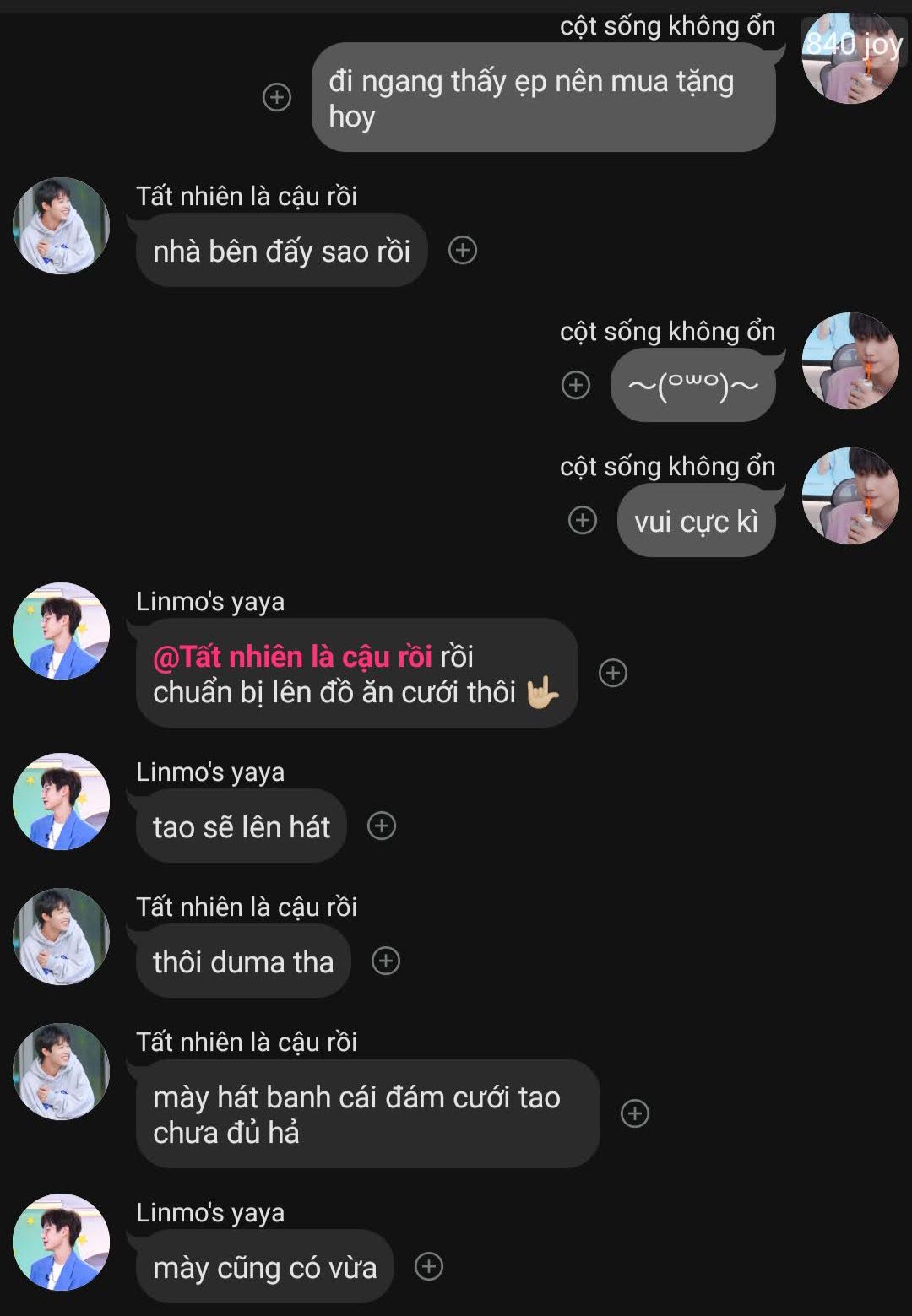Add reaction to the '~(°ʷ°)~' message

click(576, 385)
